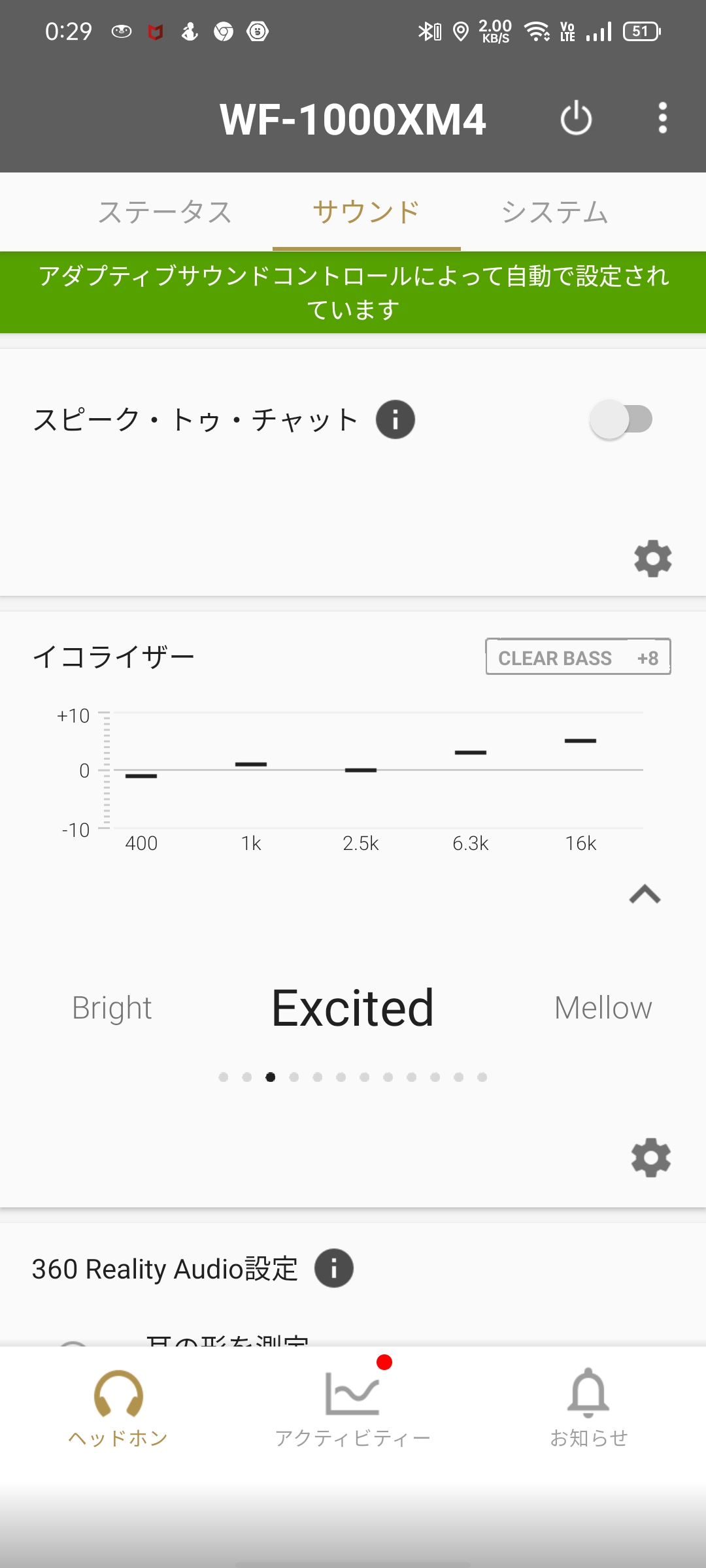Select the Bright equalizer preset
Viewport: 706px width, 1568px height.
(x=112, y=1007)
